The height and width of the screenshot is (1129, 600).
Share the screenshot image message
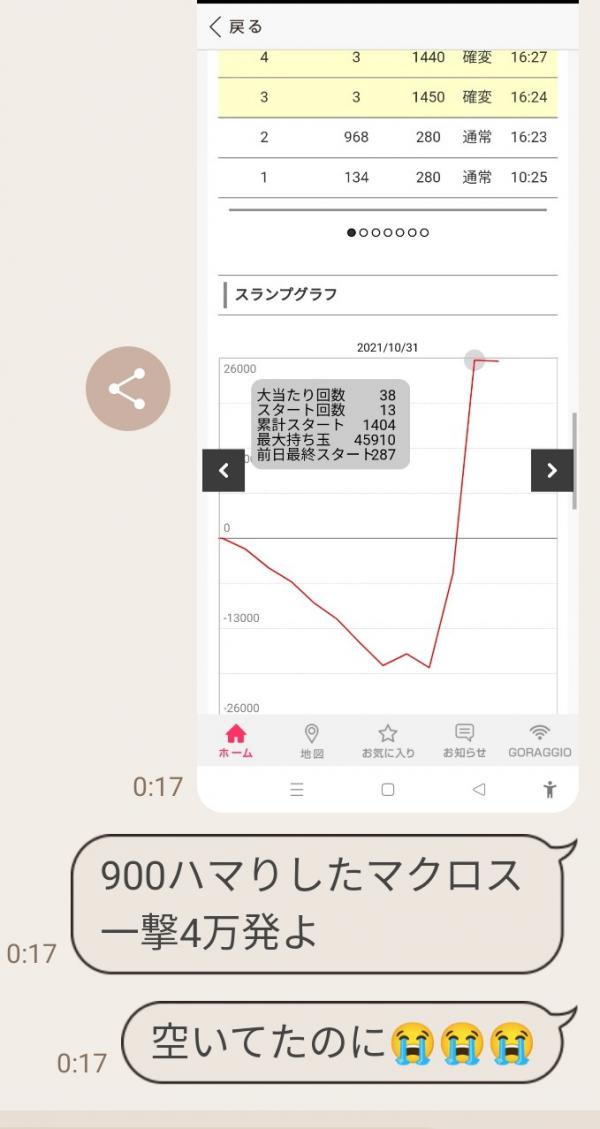click(128, 389)
